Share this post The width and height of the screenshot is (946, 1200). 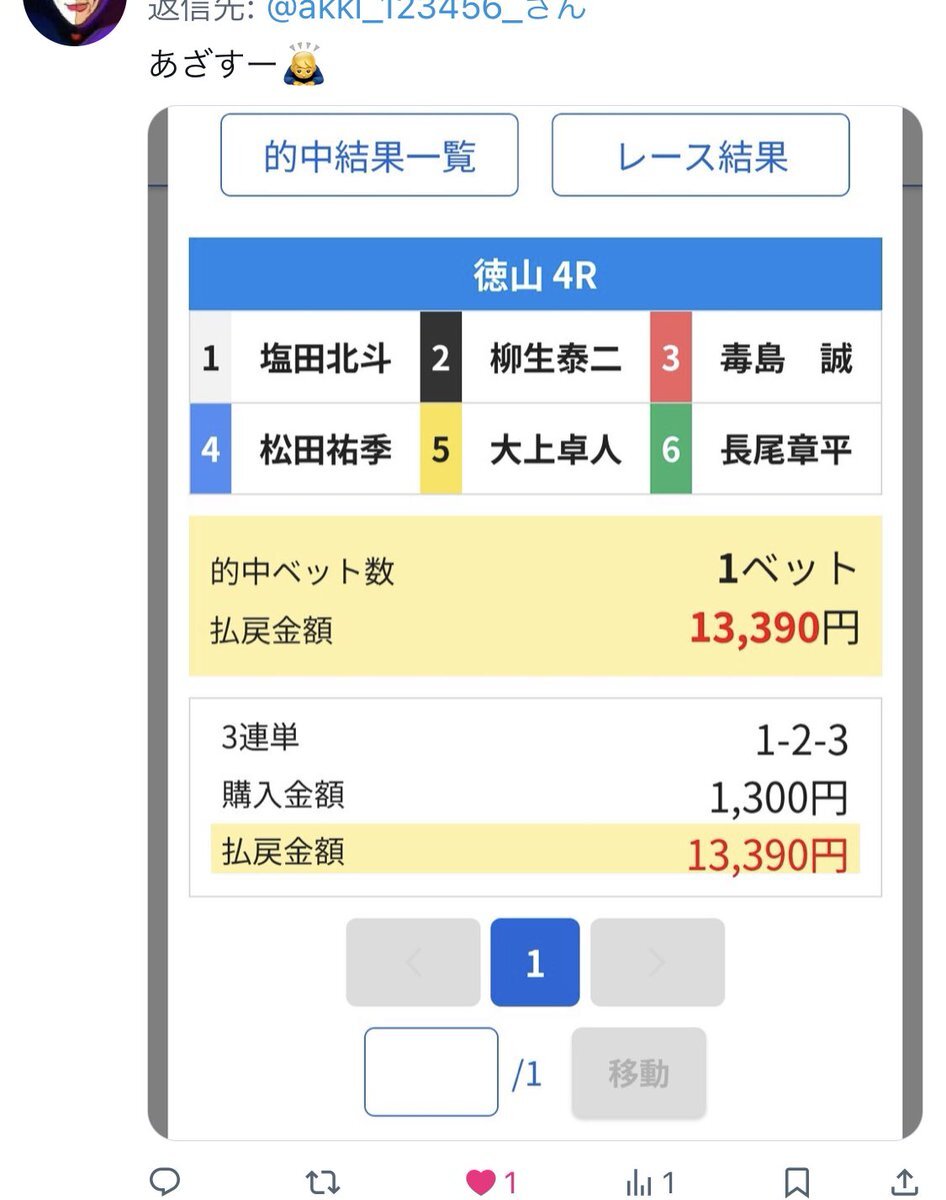(903, 1181)
